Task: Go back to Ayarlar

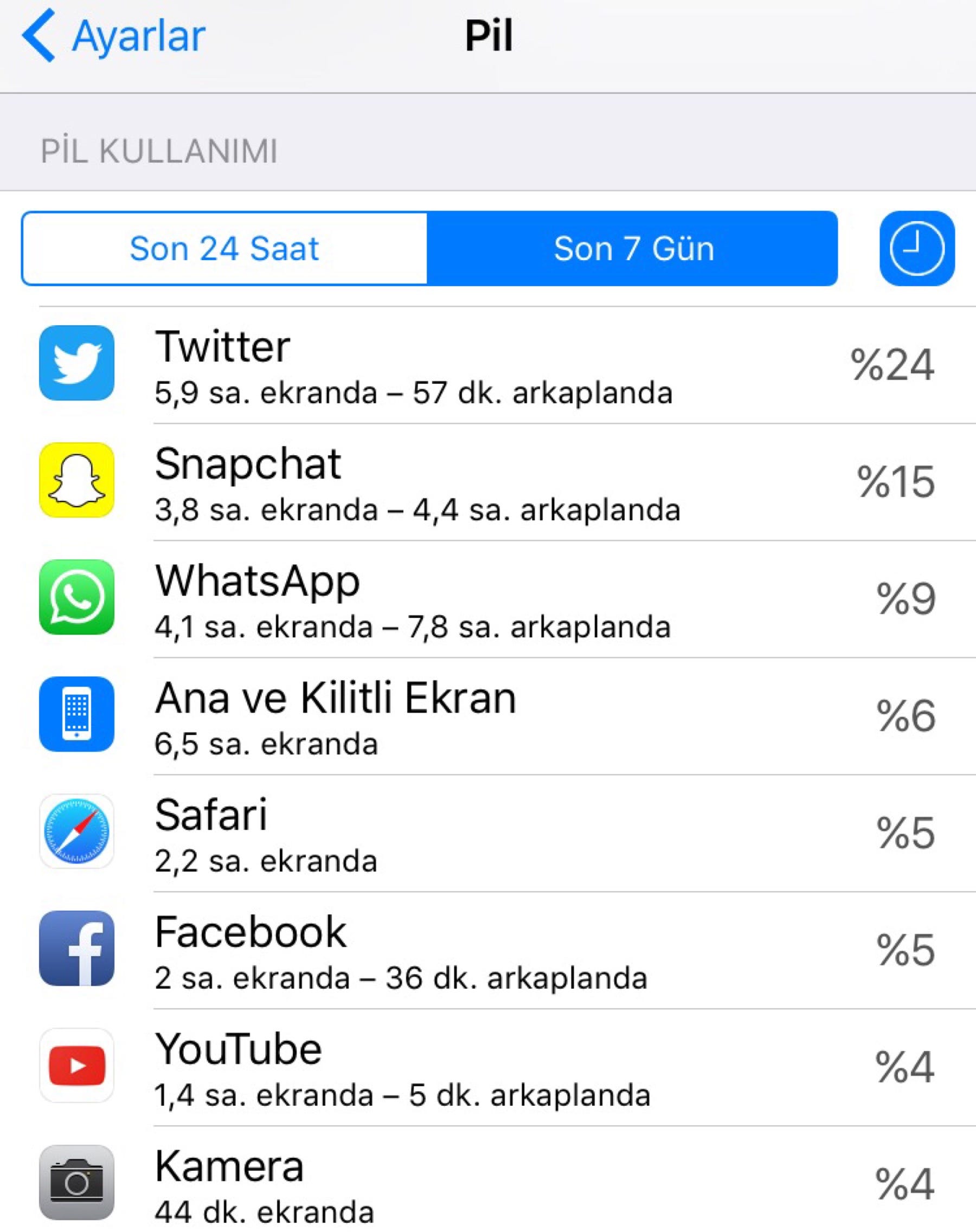Action: pyautogui.click(x=114, y=36)
